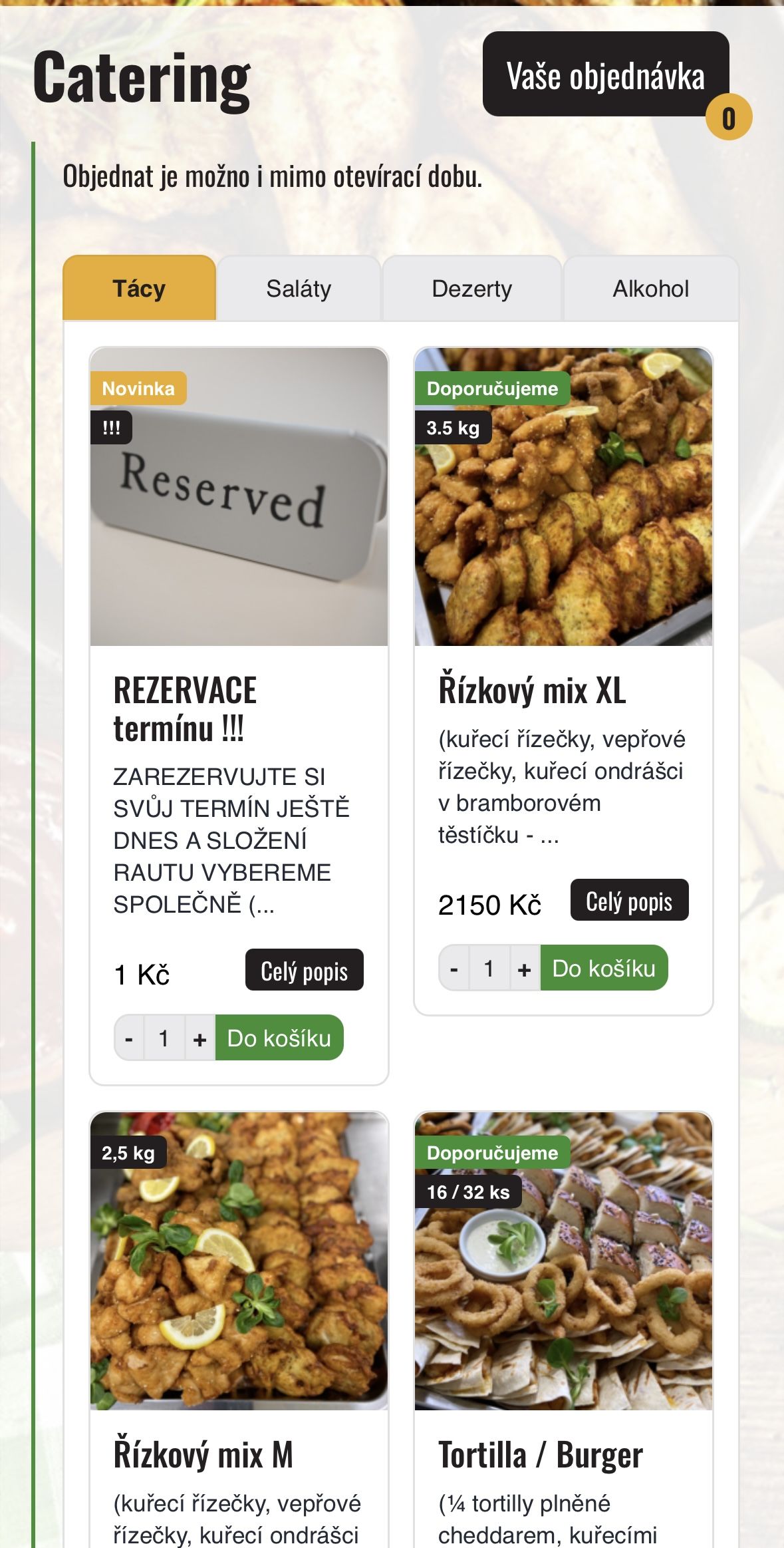The width and height of the screenshot is (784, 1548).
Task: Edit the quantity field for Řízkový mix XL
Action: click(x=489, y=969)
